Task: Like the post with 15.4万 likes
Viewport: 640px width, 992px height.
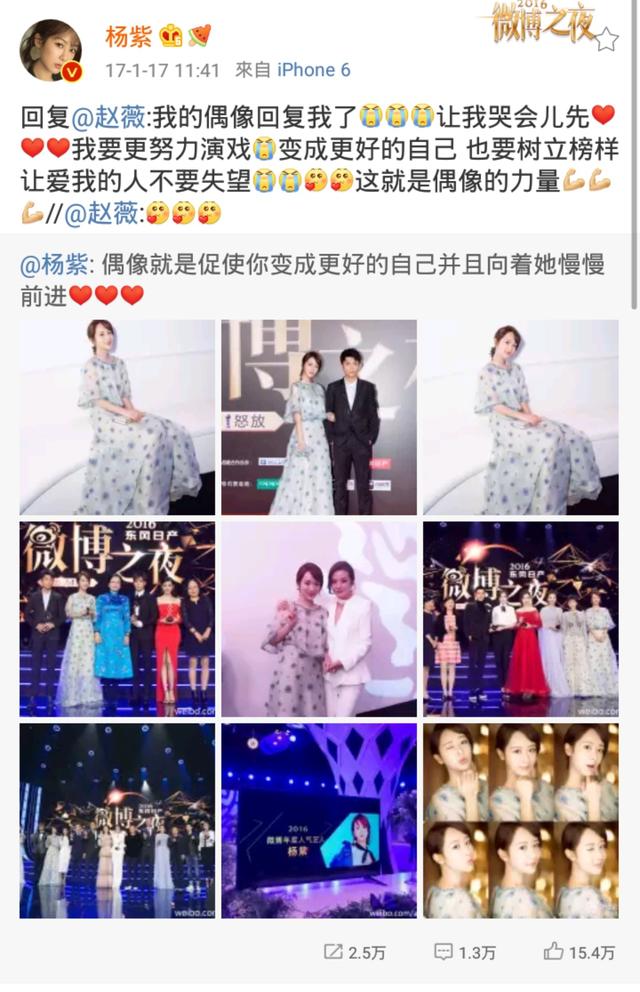Action: (579, 952)
